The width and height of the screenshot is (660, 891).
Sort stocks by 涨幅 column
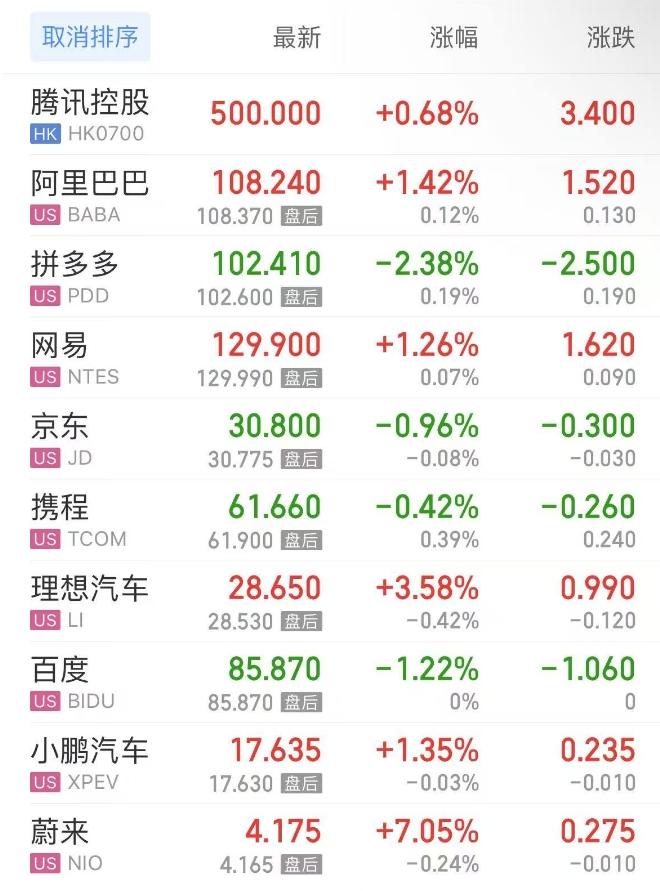(453, 38)
